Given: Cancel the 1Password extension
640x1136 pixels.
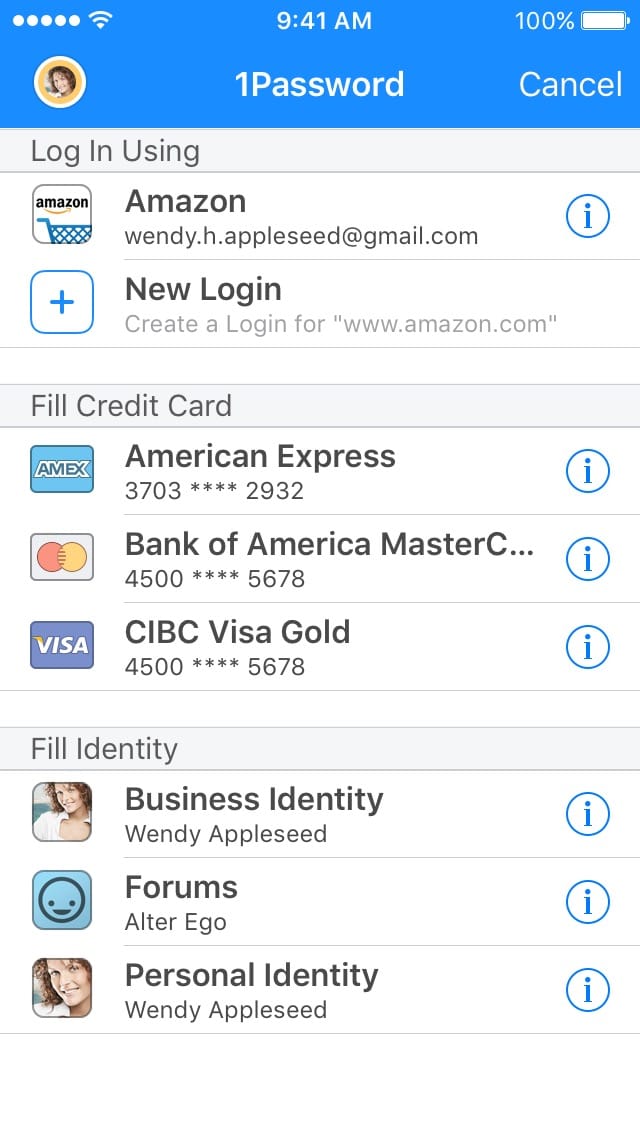Looking at the screenshot, I should [x=570, y=84].
